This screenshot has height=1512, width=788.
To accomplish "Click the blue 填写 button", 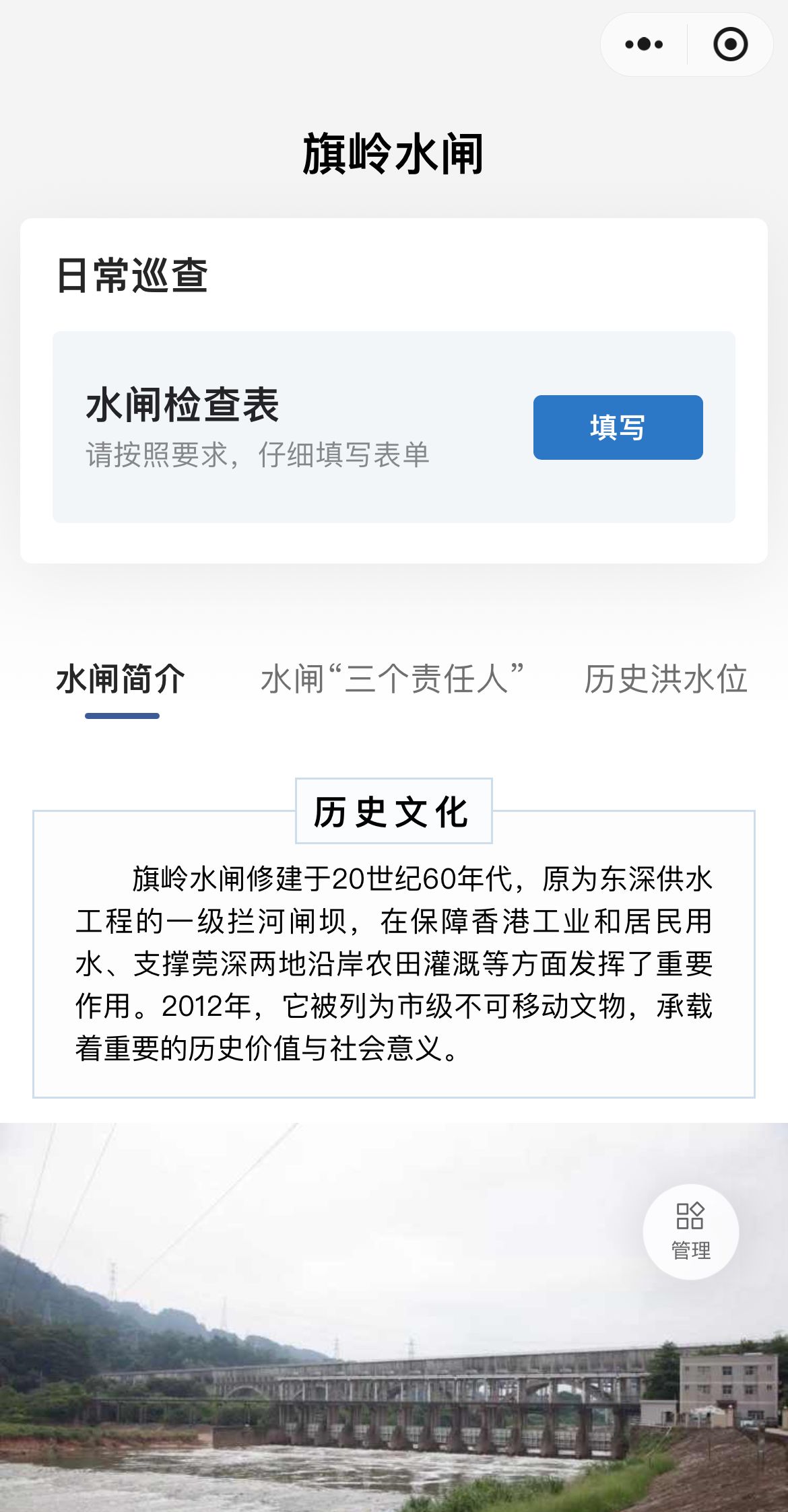I will (x=617, y=427).
